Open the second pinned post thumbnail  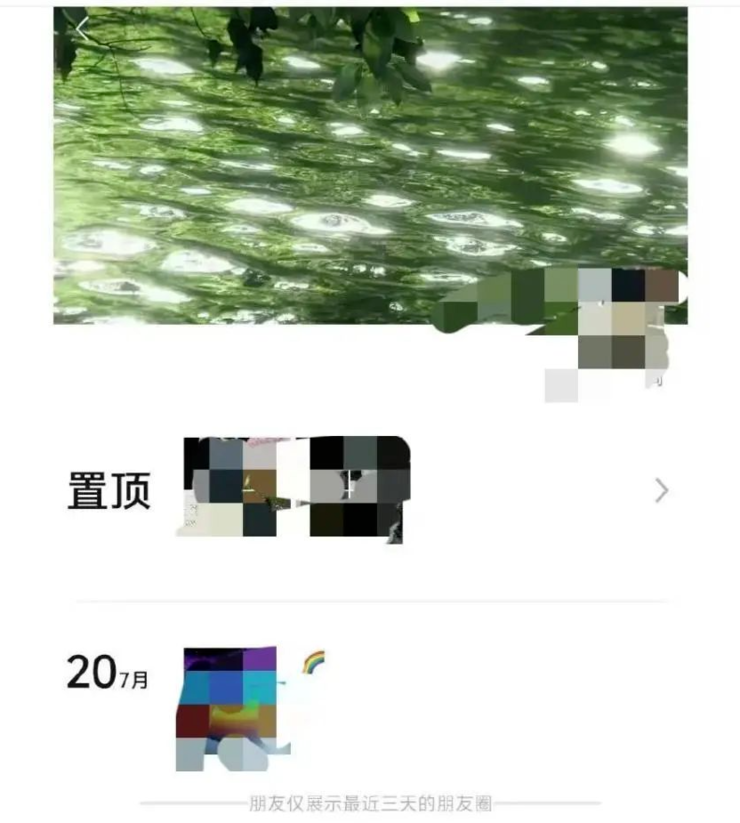[x=359, y=489]
